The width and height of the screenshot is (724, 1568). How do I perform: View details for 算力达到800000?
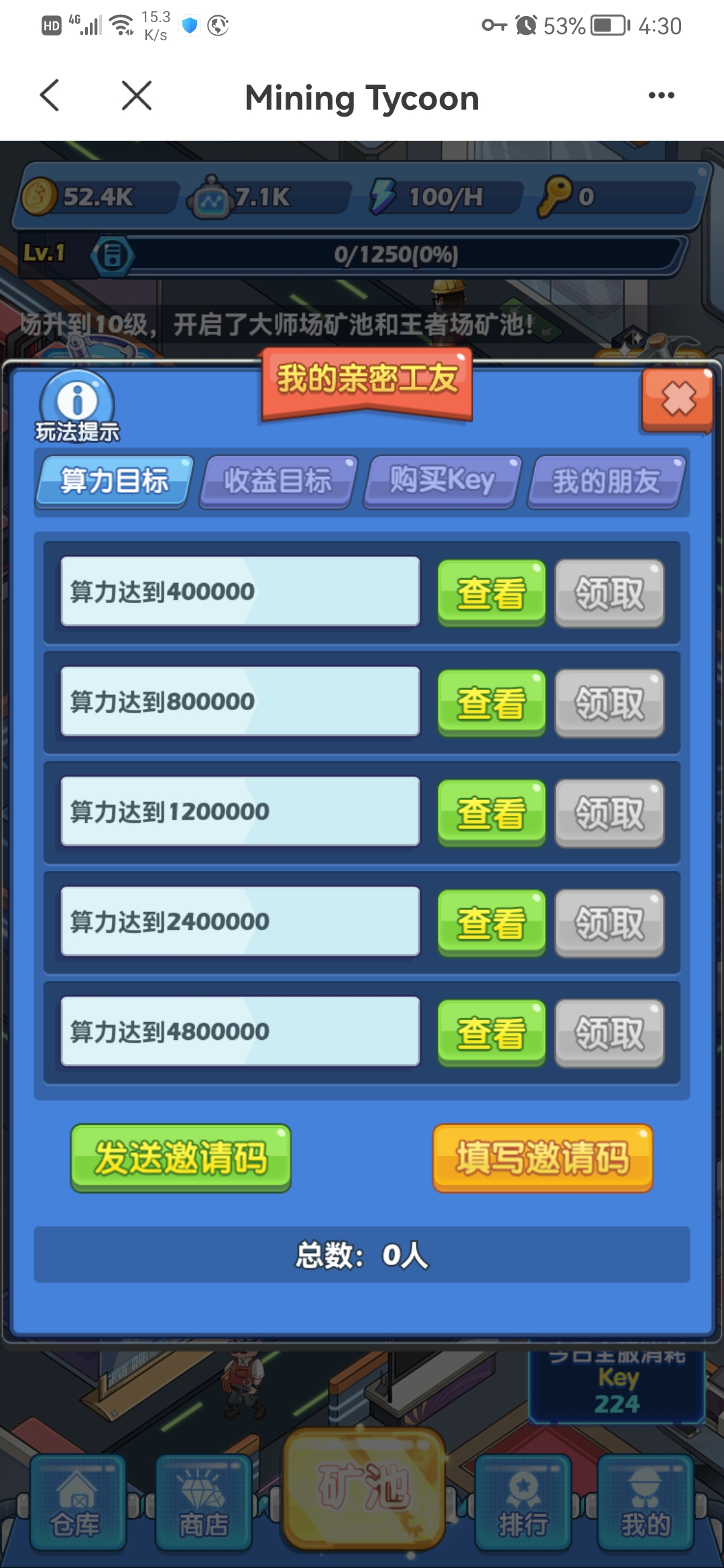tap(491, 703)
